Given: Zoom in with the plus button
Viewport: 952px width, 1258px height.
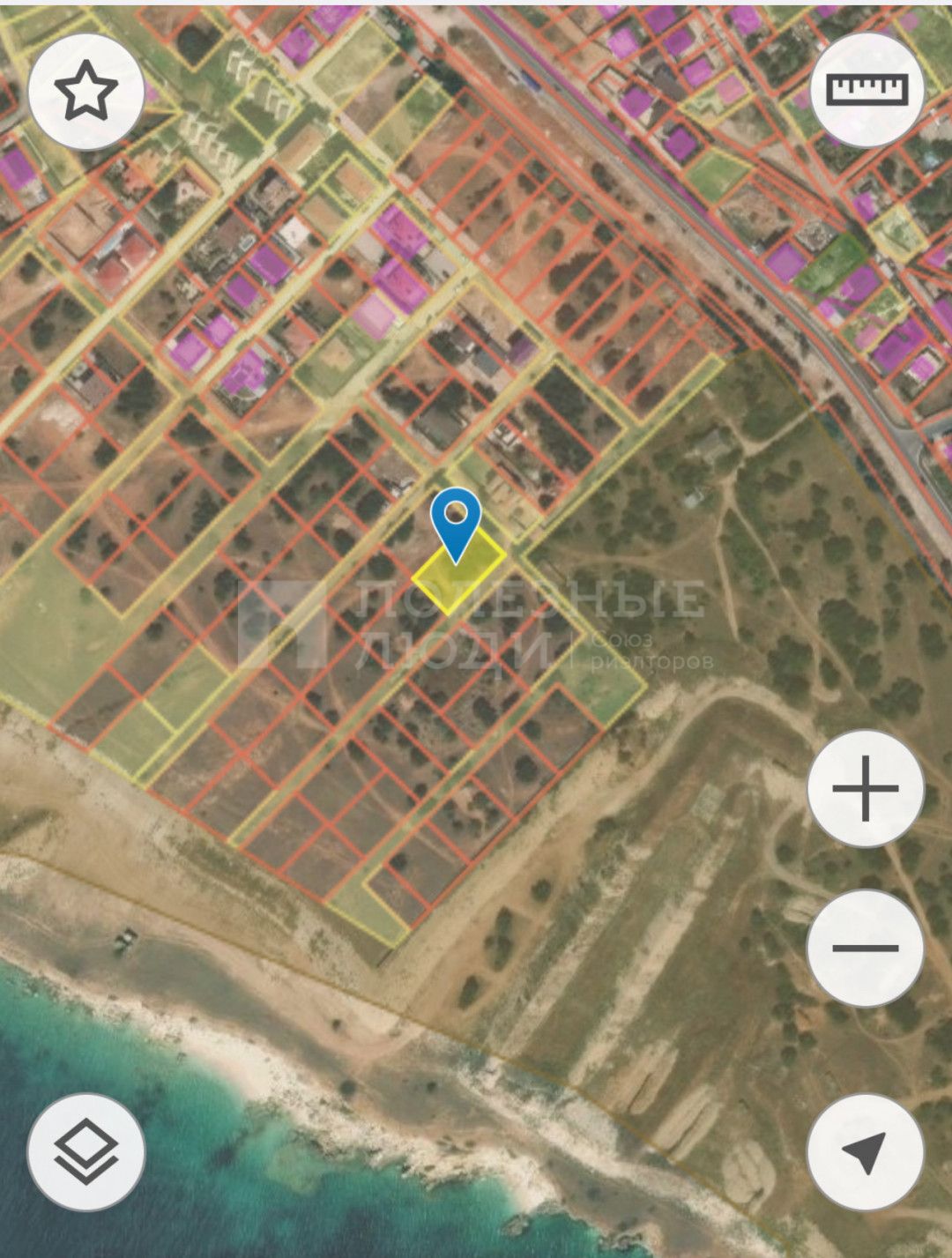Looking at the screenshot, I should 866,788.
